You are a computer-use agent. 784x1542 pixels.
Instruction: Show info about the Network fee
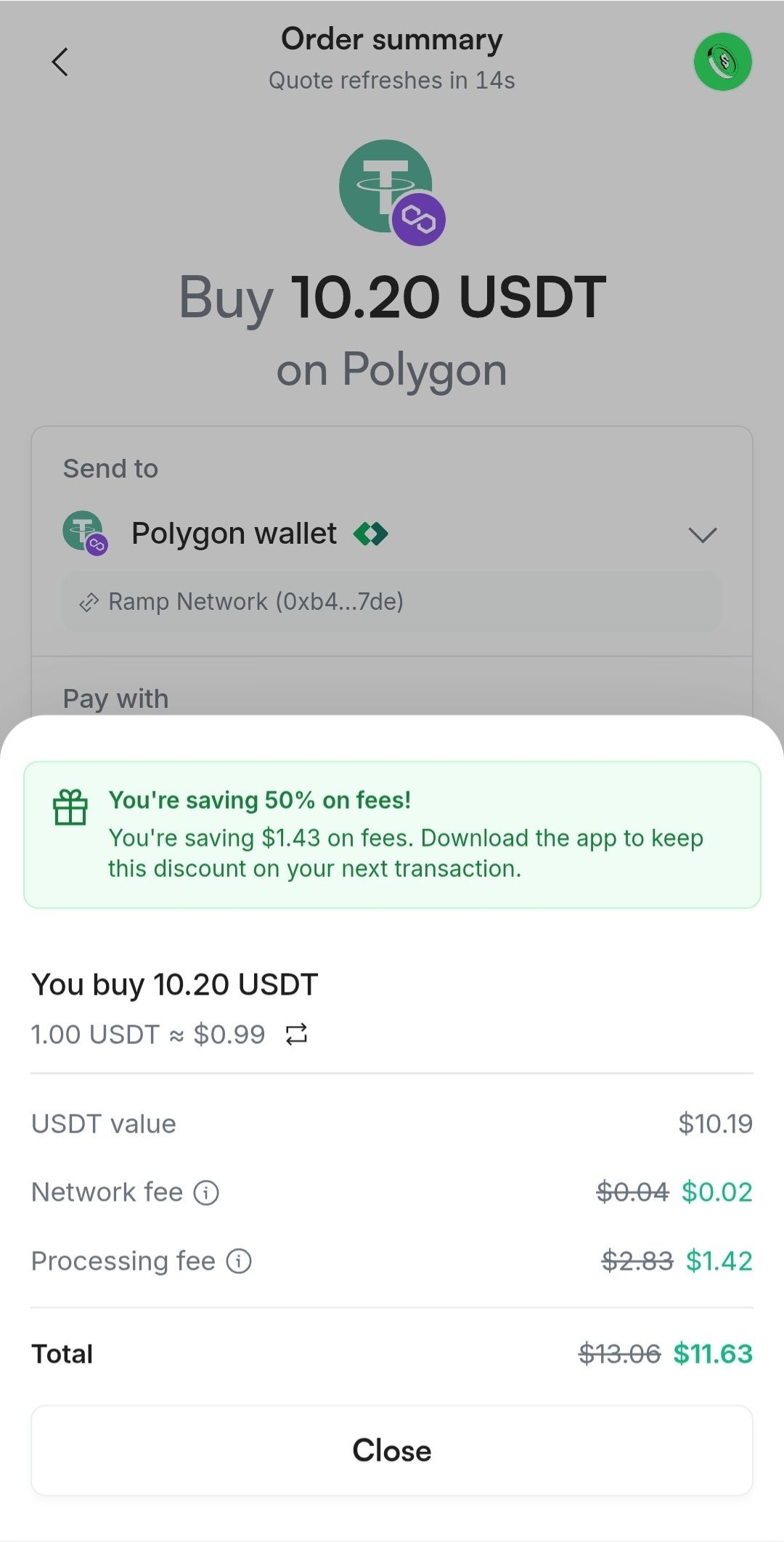[x=206, y=1192]
